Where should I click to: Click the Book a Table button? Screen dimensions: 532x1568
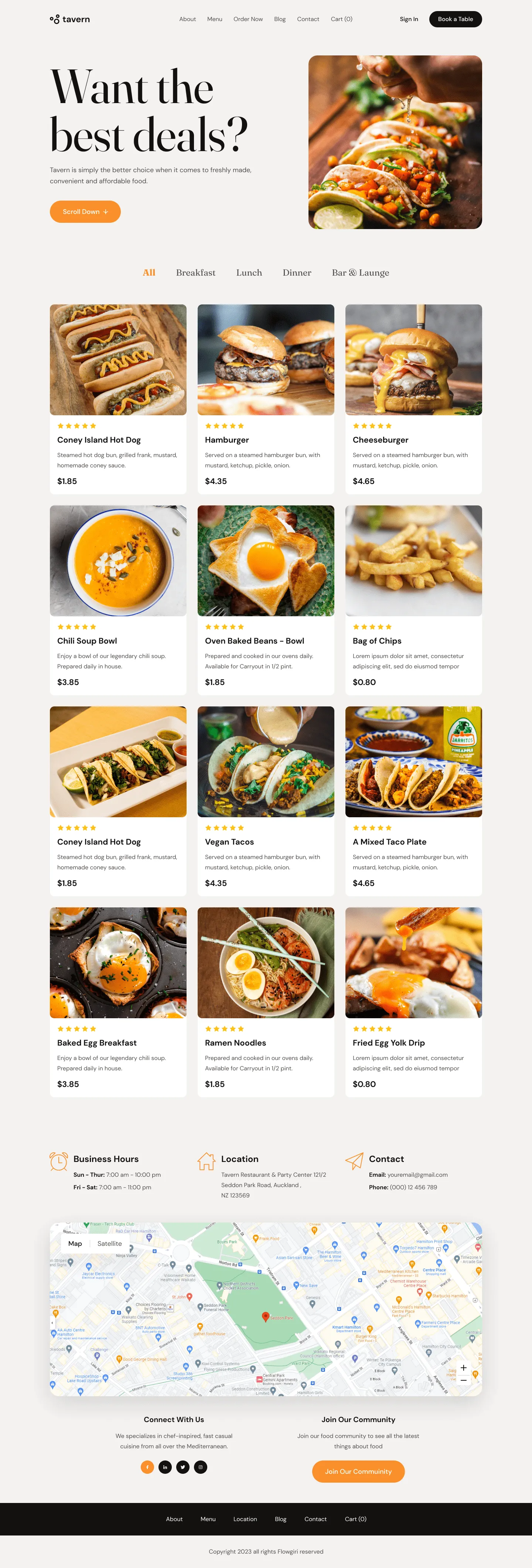pos(455,19)
